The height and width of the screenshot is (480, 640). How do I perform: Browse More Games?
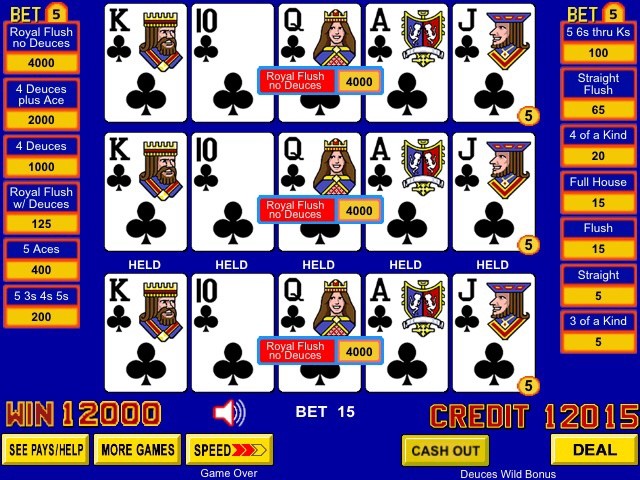[137, 450]
